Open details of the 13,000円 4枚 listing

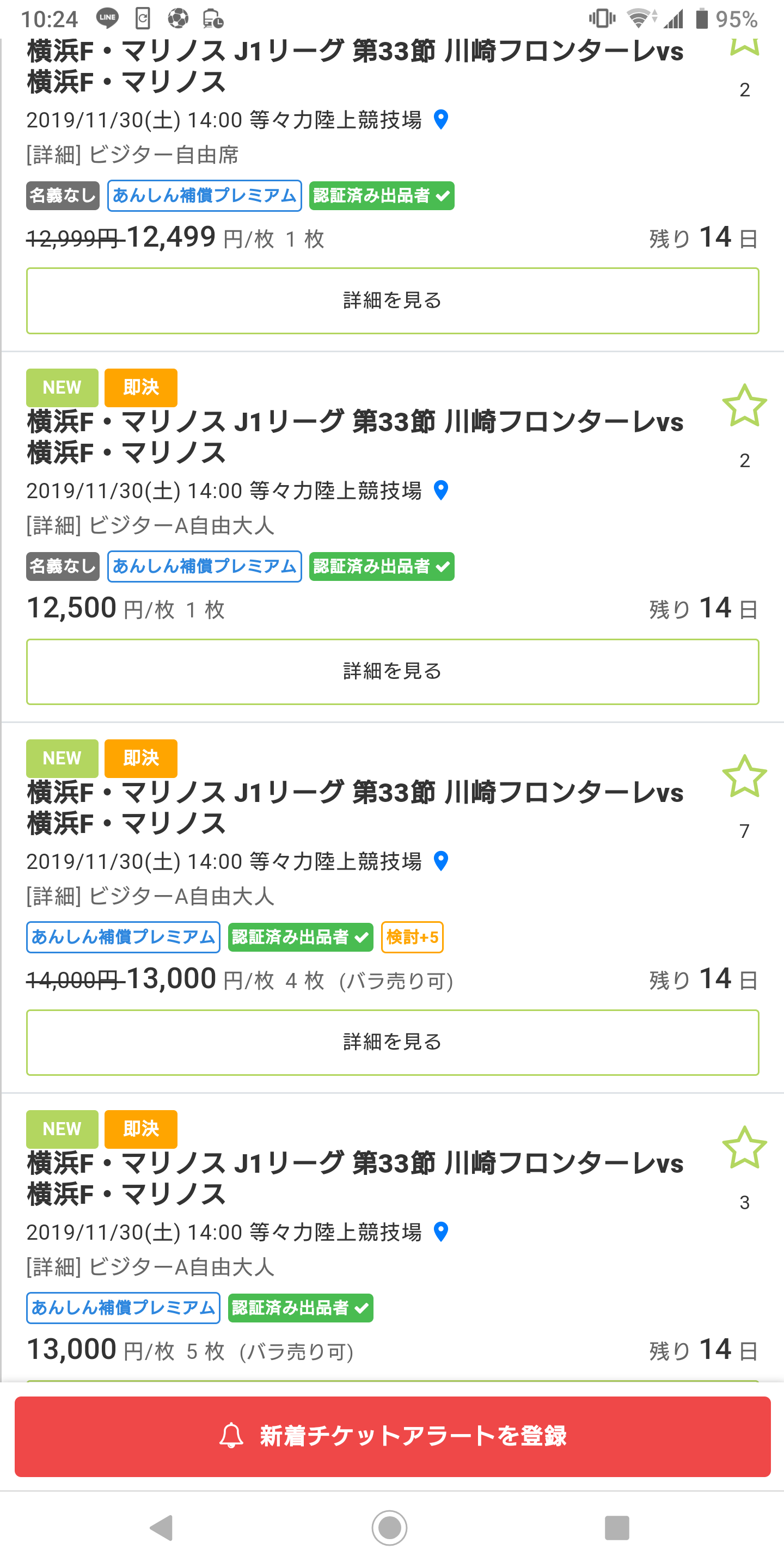point(392,1042)
